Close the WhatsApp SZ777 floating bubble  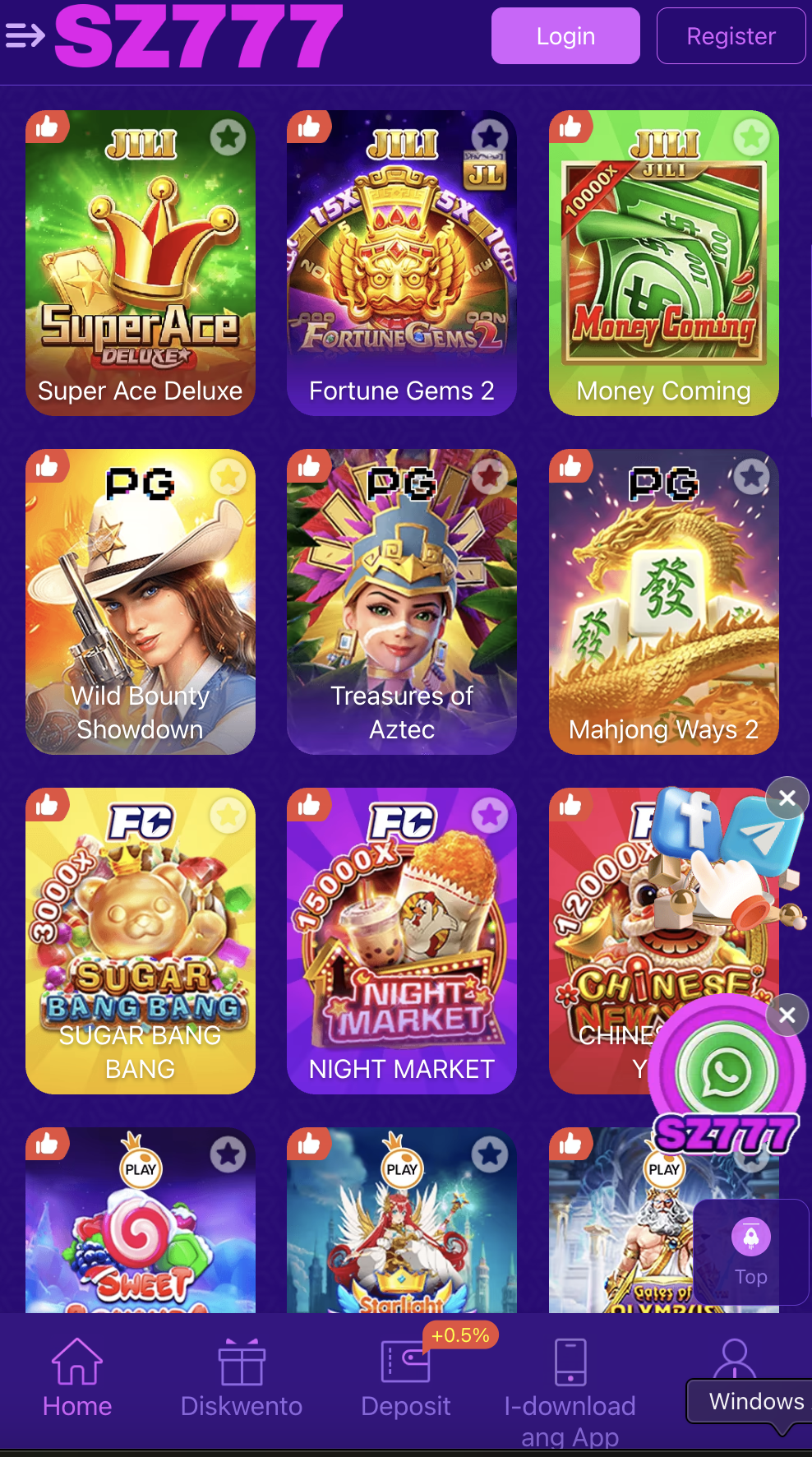coord(787,1015)
